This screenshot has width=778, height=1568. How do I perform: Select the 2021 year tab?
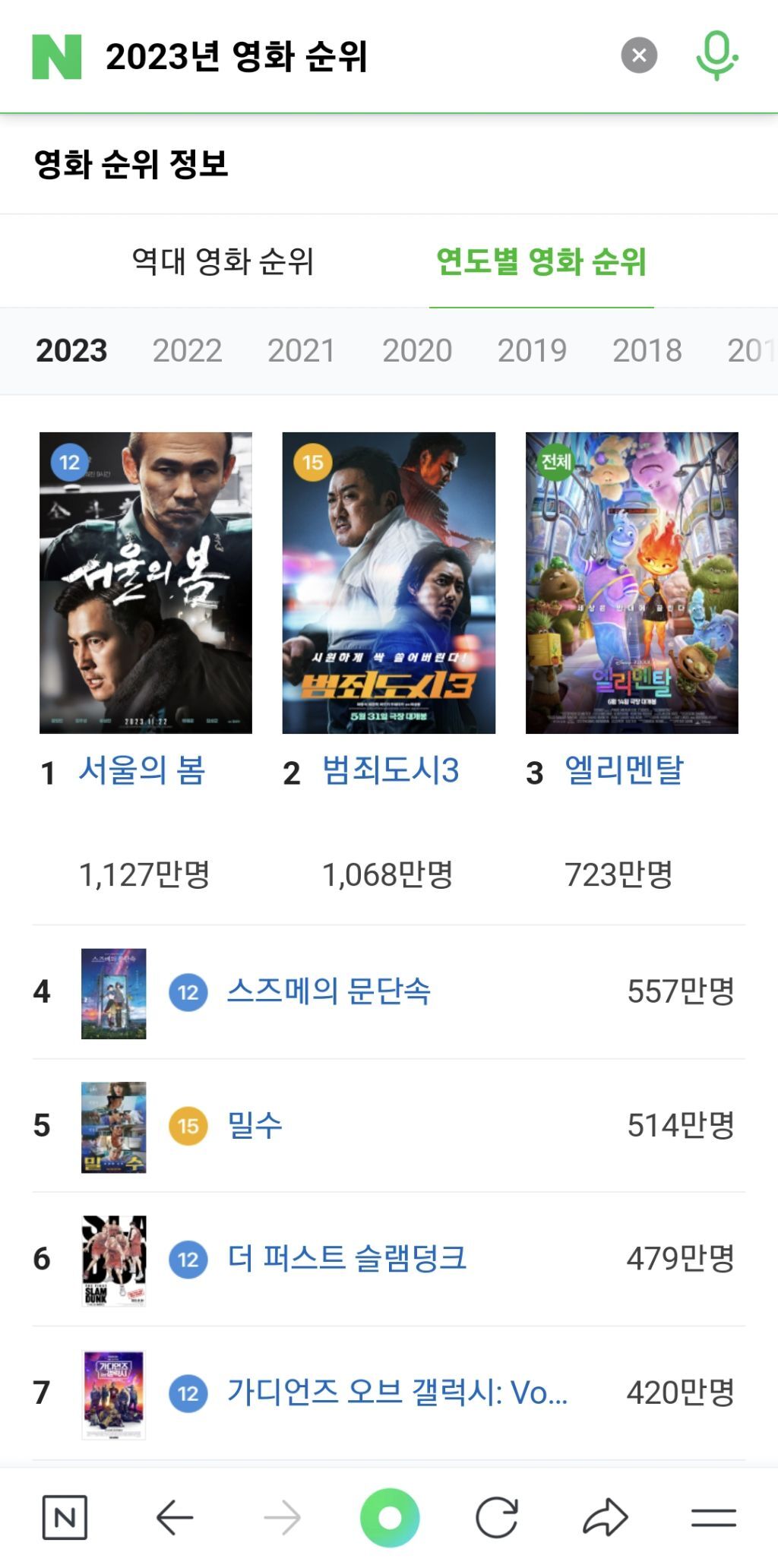(302, 351)
